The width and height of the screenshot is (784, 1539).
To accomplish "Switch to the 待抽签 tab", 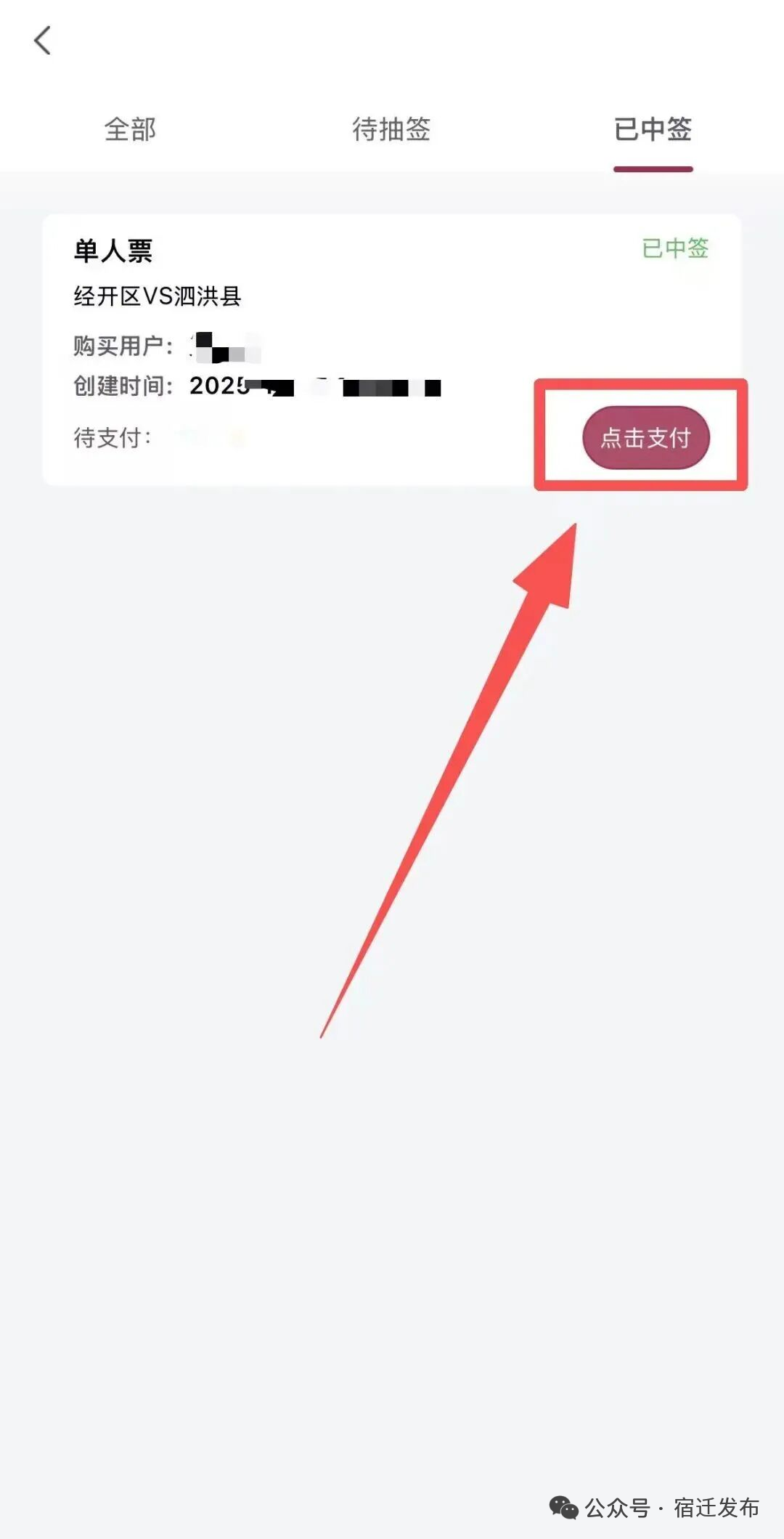I will [391, 130].
